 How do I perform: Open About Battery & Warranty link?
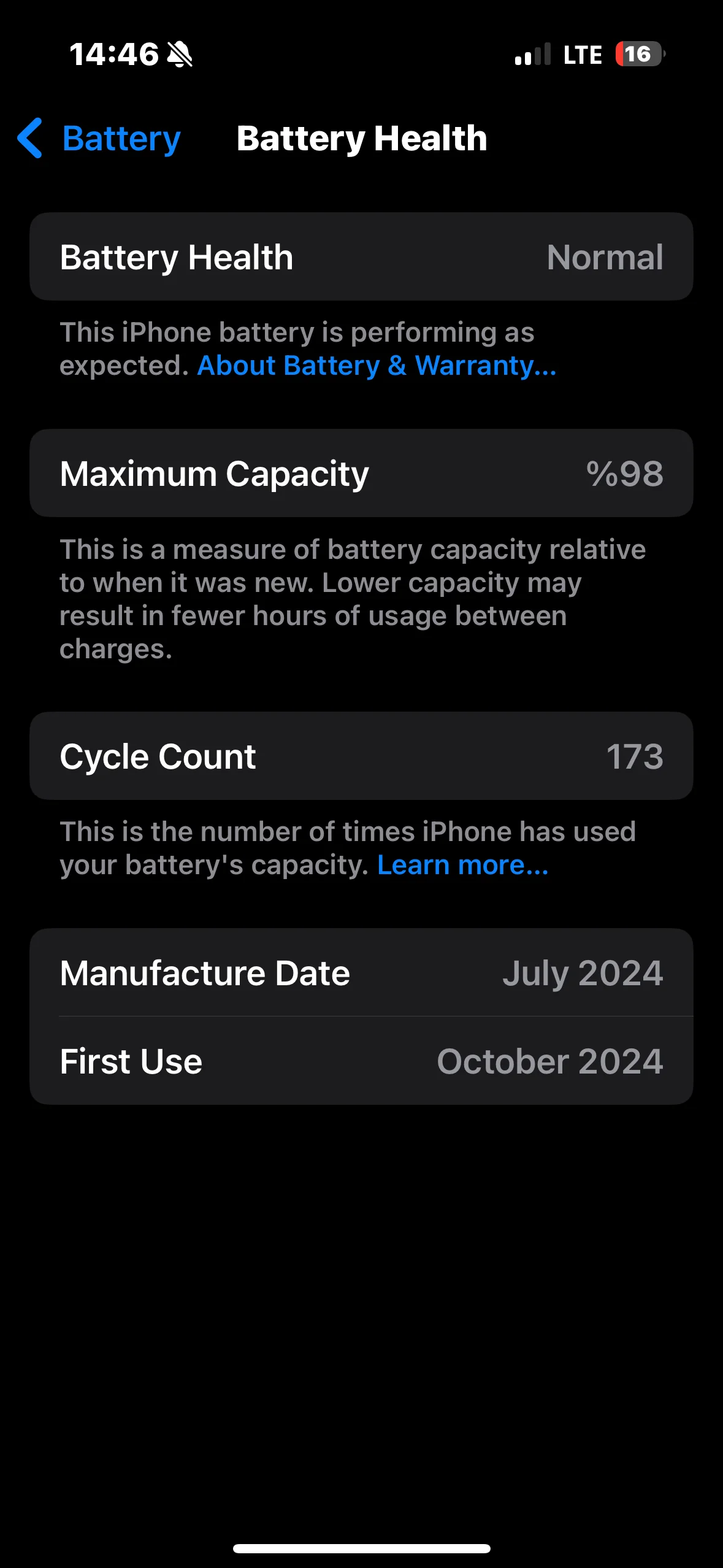click(377, 366)
